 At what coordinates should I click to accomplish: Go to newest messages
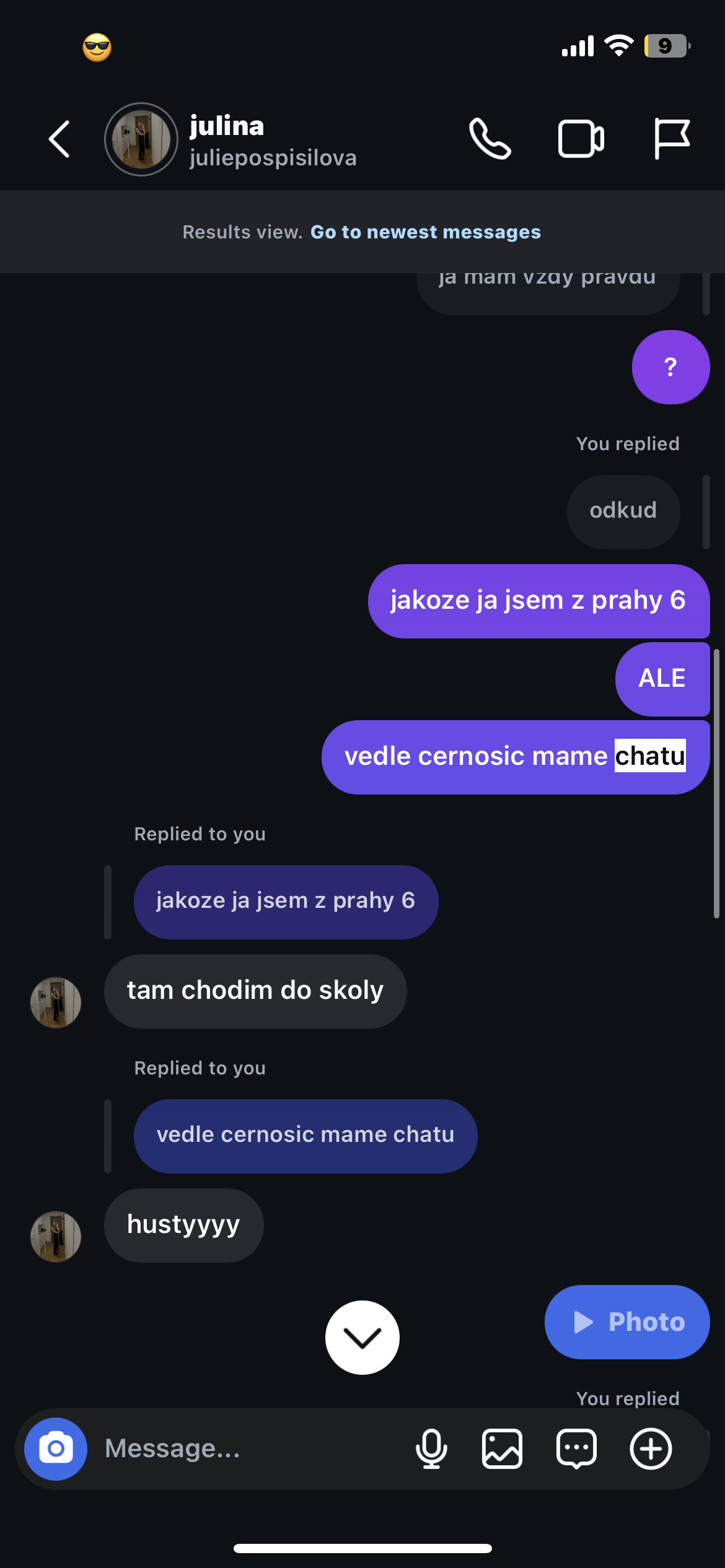425,232
